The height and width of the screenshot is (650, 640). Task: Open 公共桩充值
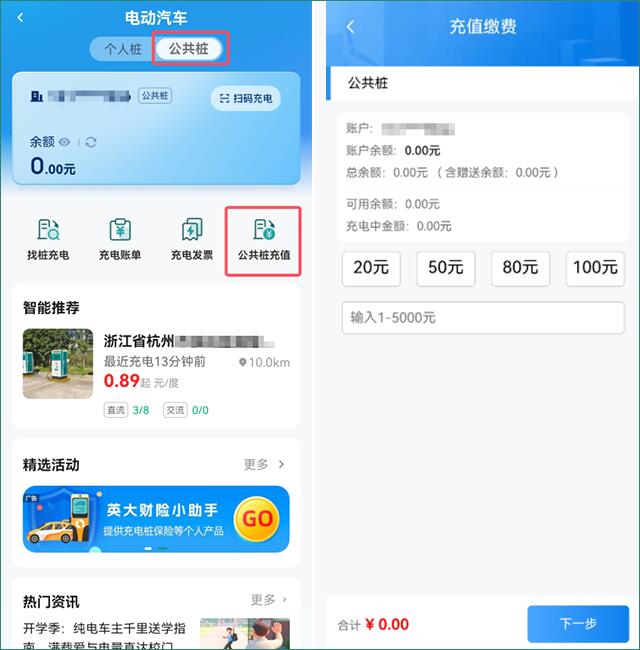point(264,240)
